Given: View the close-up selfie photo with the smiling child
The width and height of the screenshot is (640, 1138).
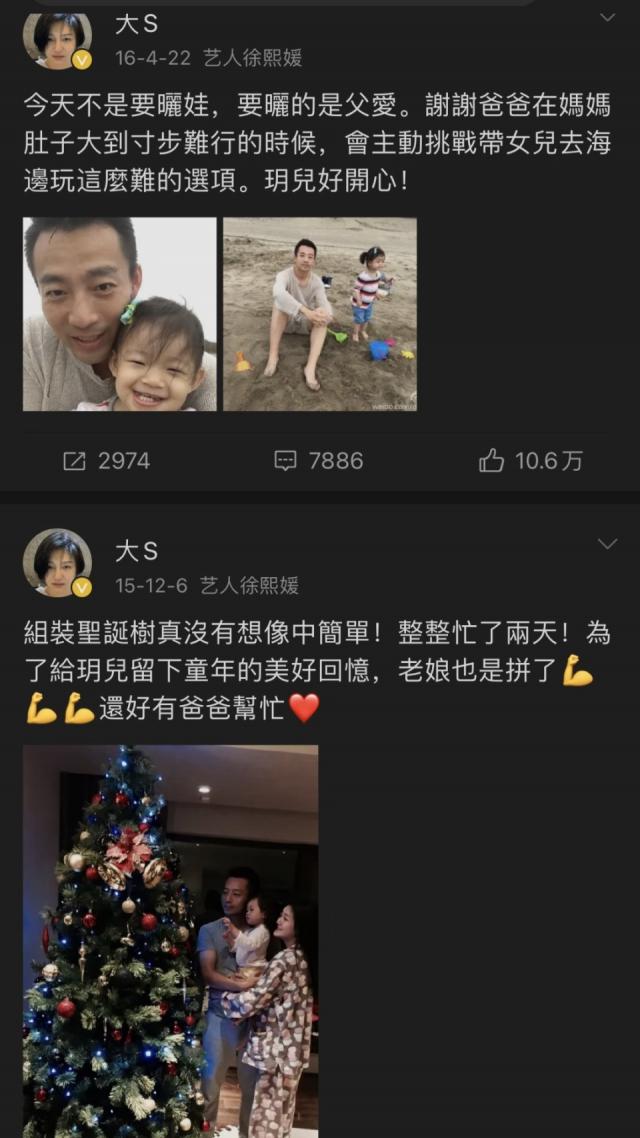Looking at the screenshot, I should [x=120, y=314].
